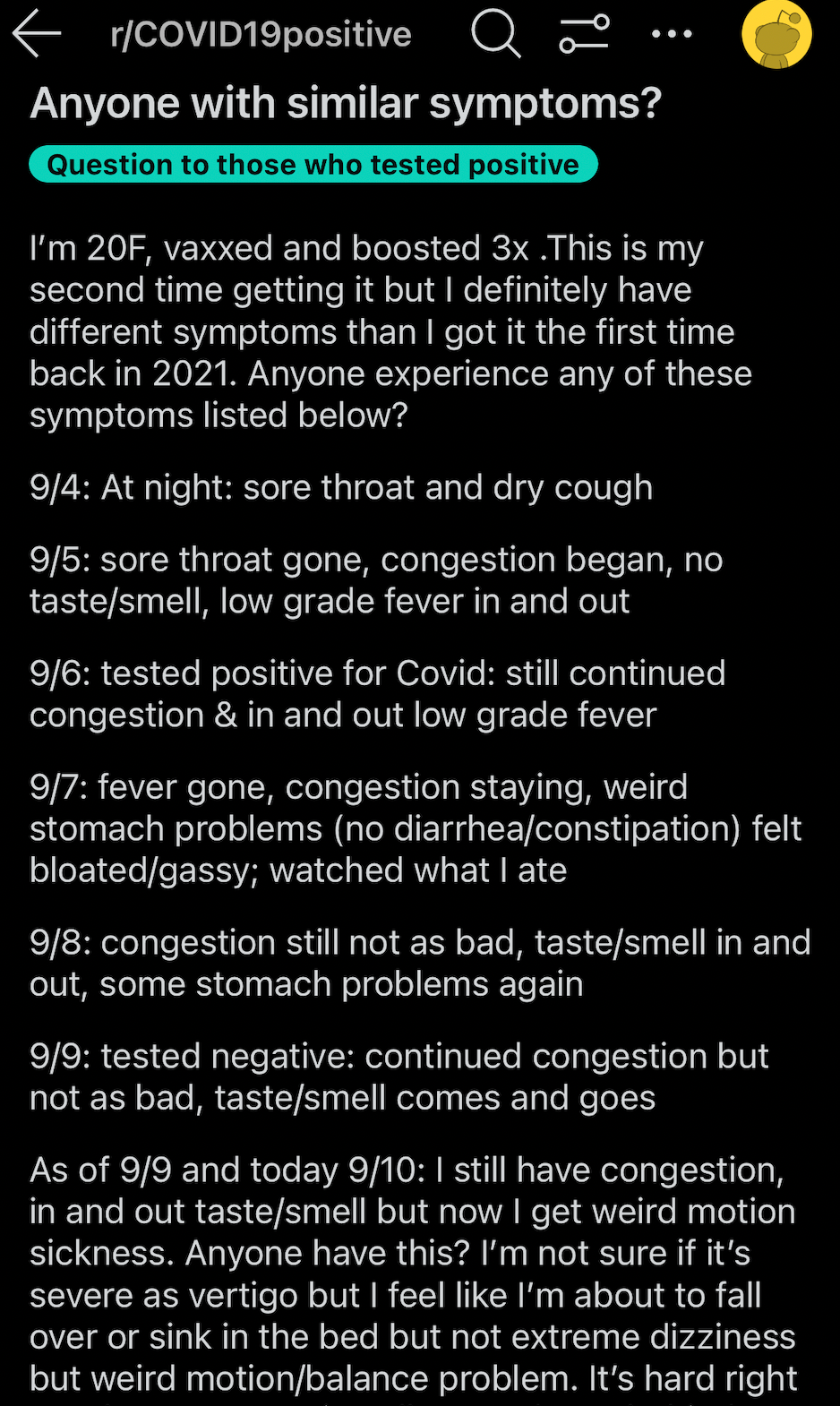
Task: Open the r/COVID19positive subreddit
Action: [x=261, y=34]
